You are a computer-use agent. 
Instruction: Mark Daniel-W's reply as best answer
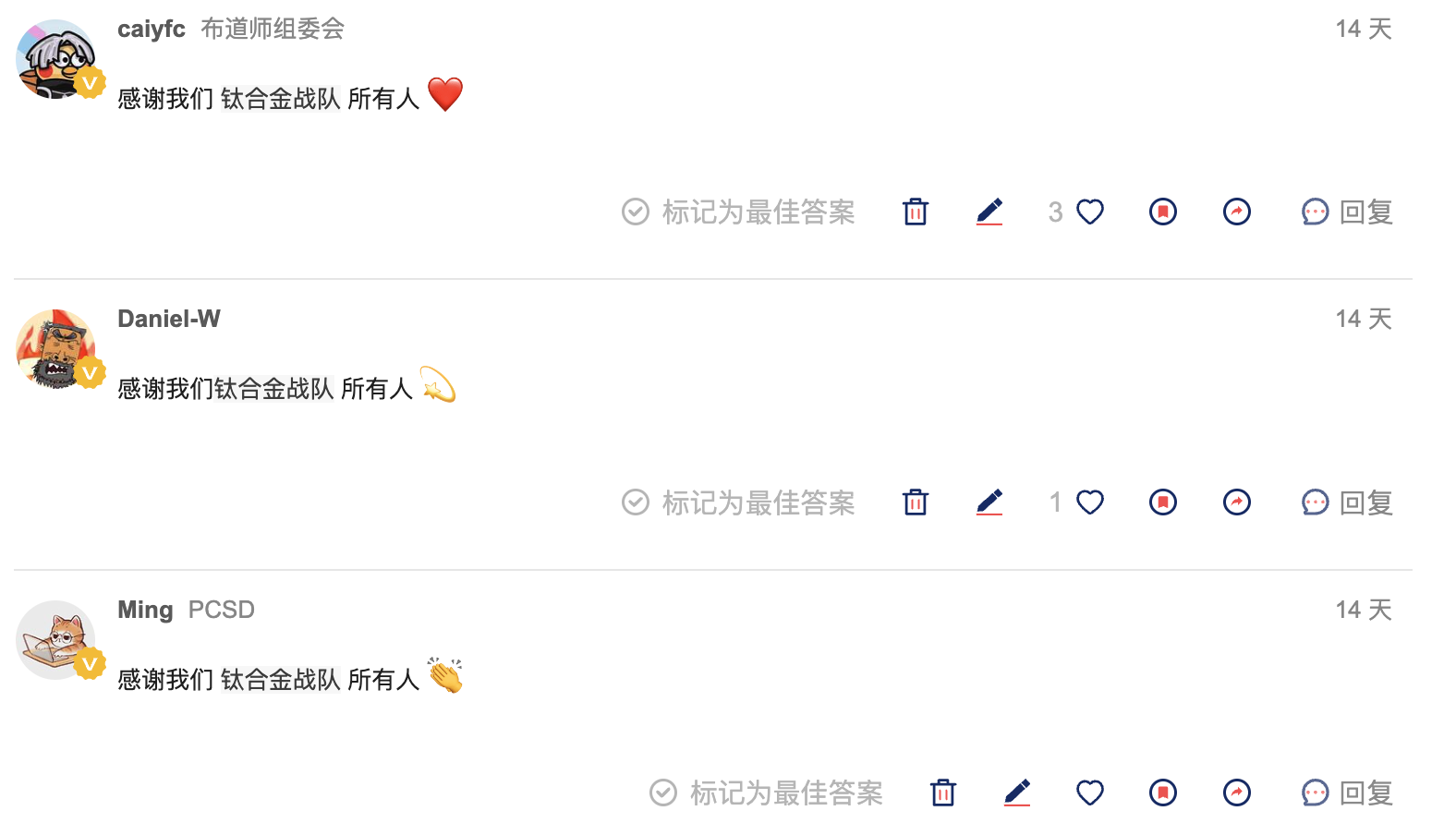[738, 502]
